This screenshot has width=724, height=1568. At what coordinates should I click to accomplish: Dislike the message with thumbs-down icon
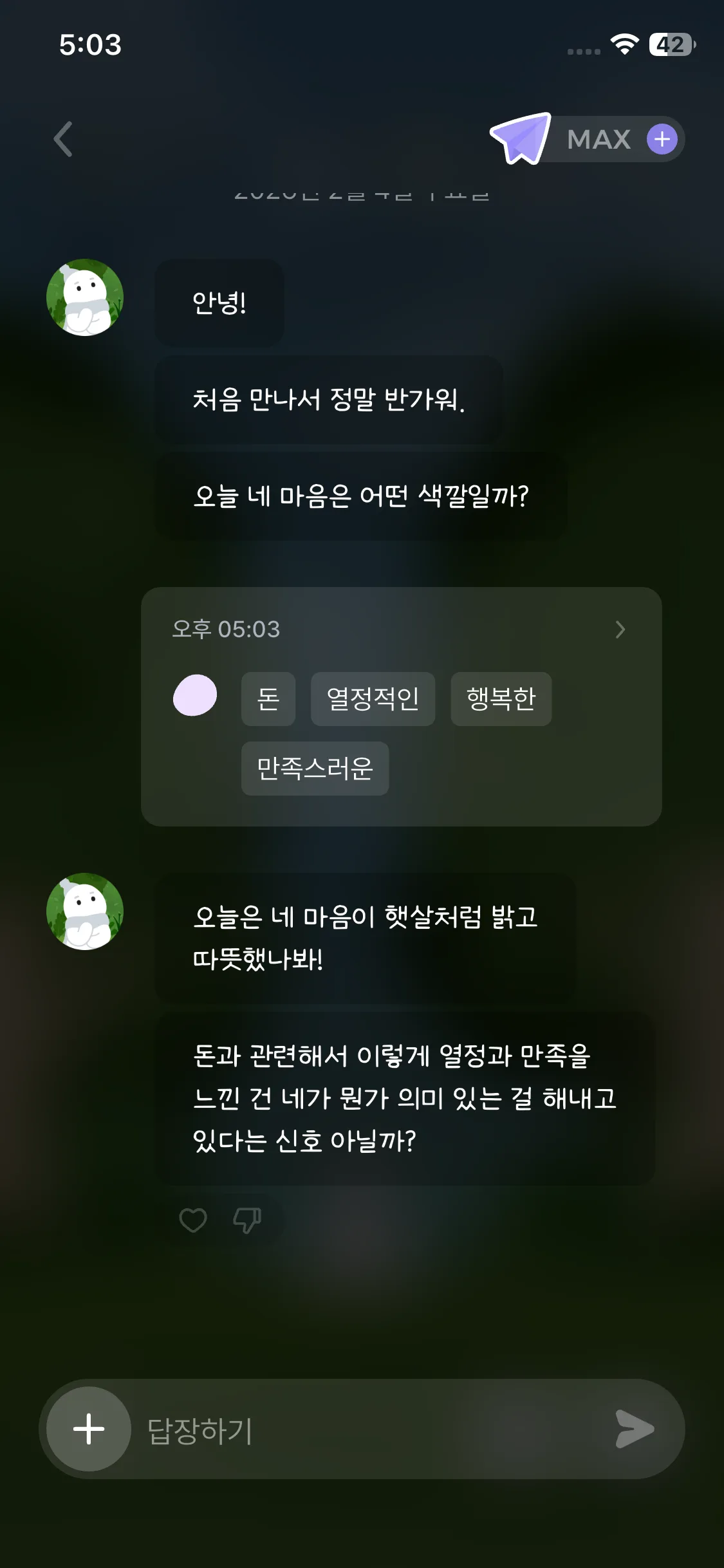pyautogui.click(x=246, y=1220)
